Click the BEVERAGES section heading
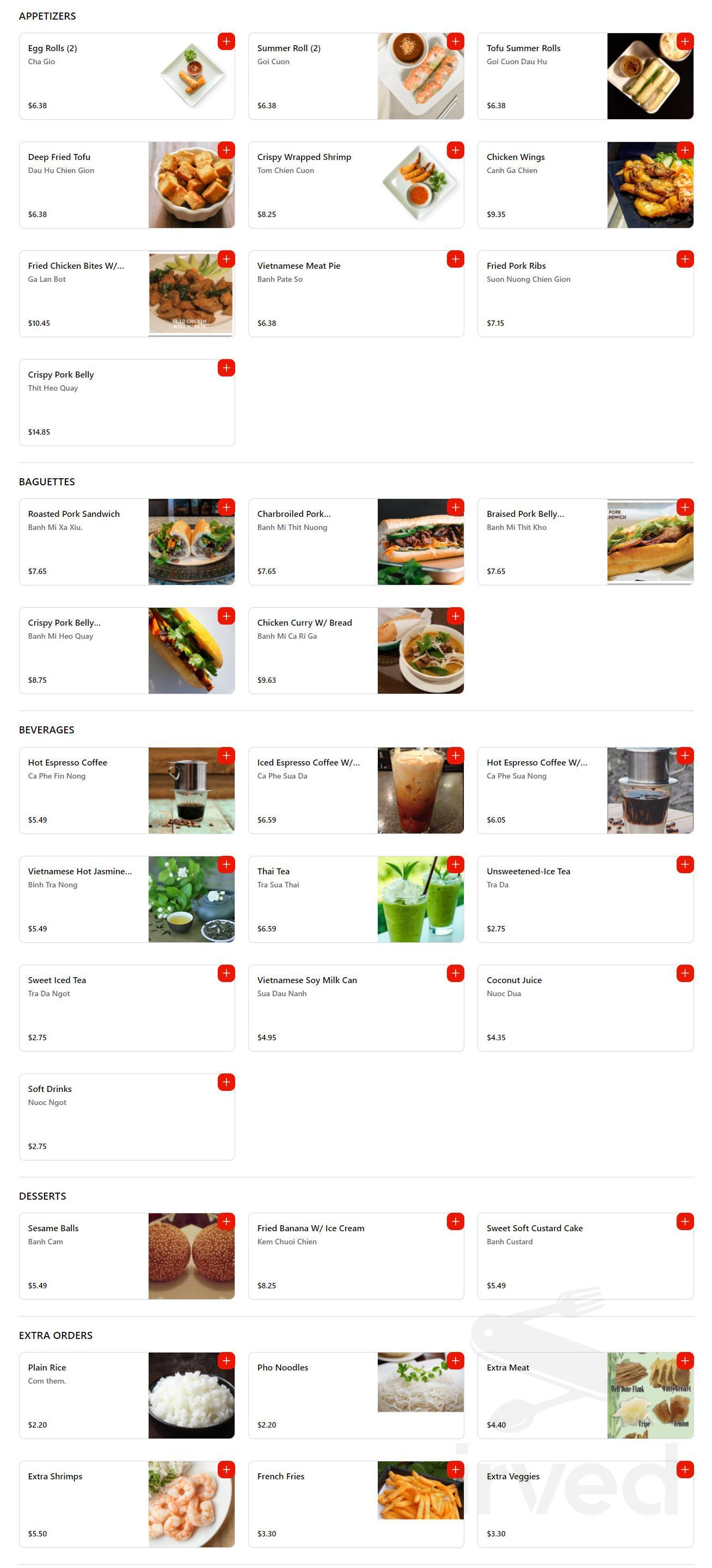Viewport: 712px width, 1568px height. coord(47,729)
